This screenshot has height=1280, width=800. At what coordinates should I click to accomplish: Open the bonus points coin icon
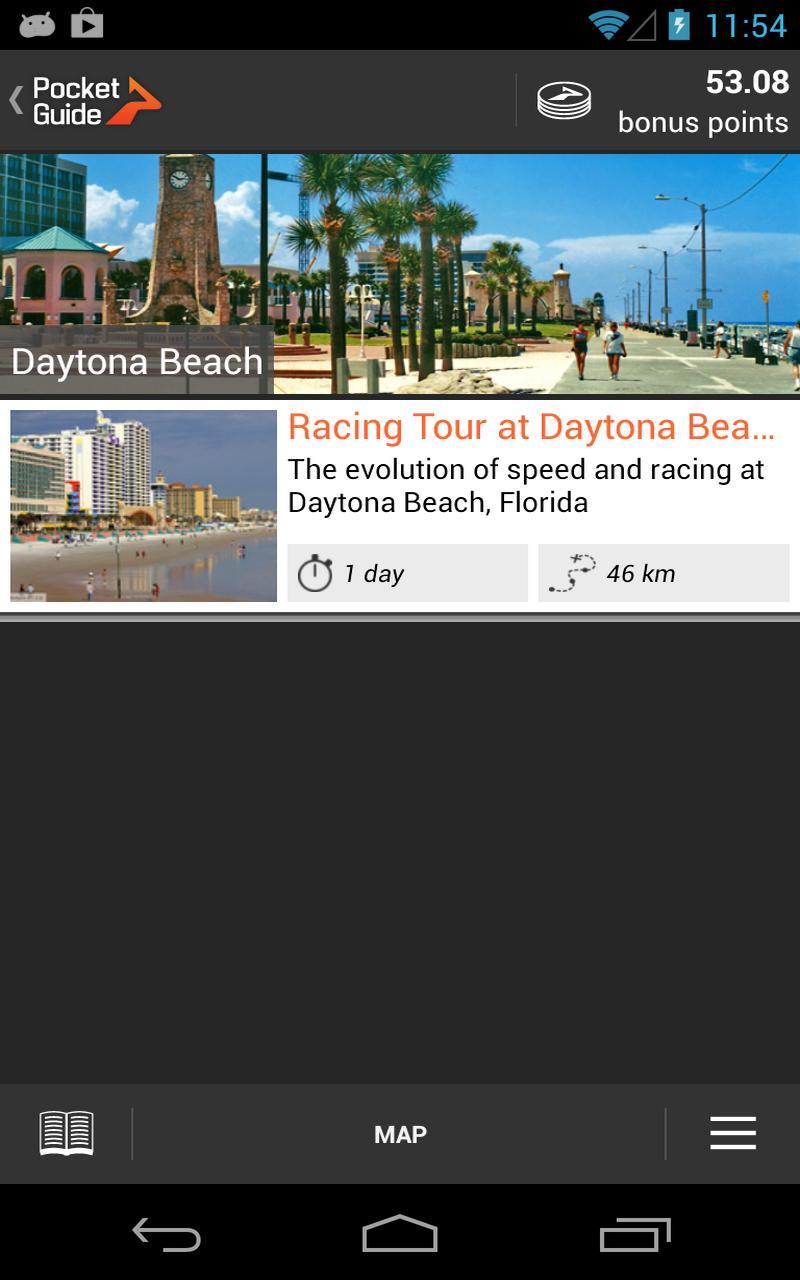[564, 100]
